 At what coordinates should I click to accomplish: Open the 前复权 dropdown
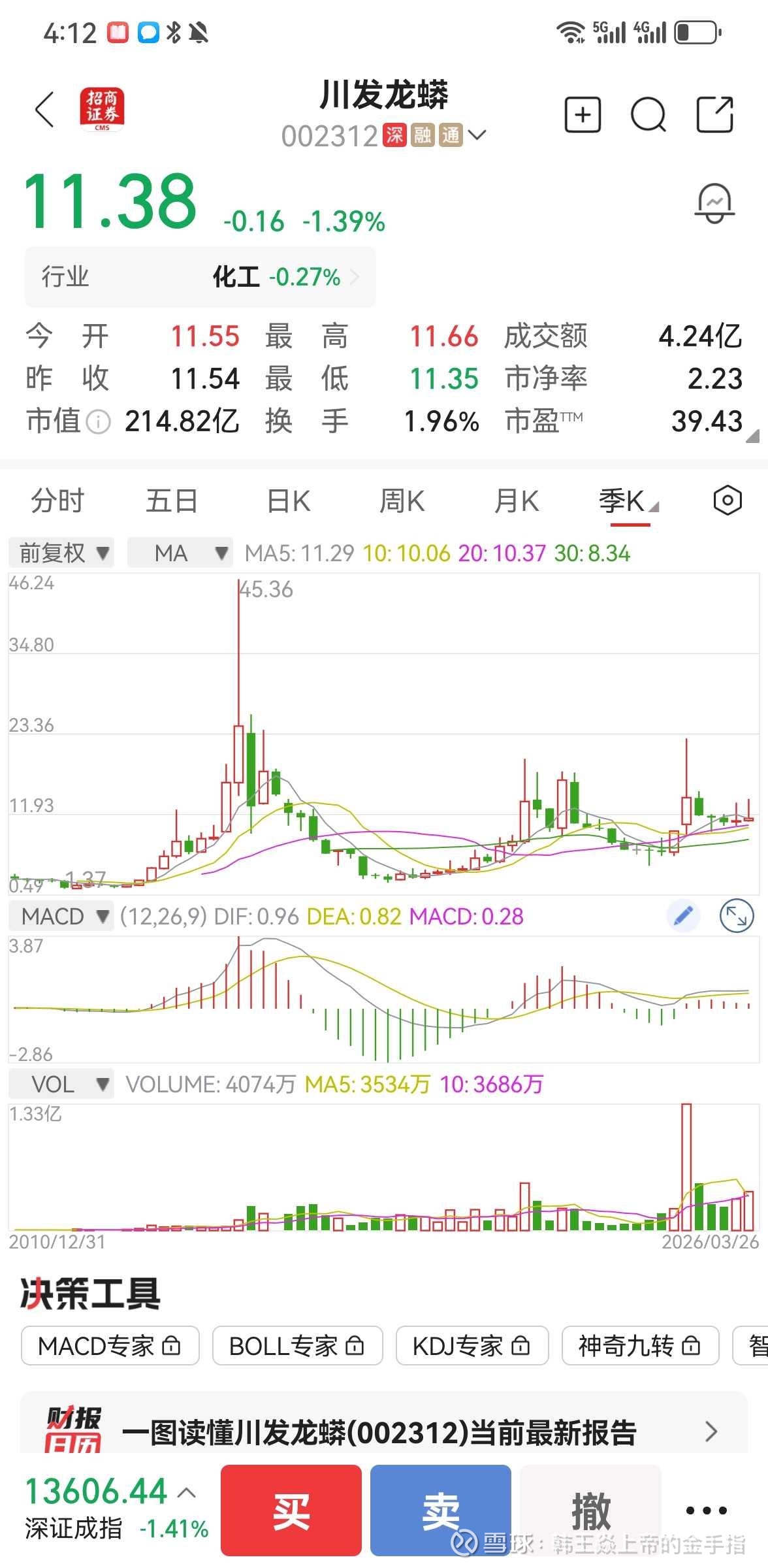62,553
